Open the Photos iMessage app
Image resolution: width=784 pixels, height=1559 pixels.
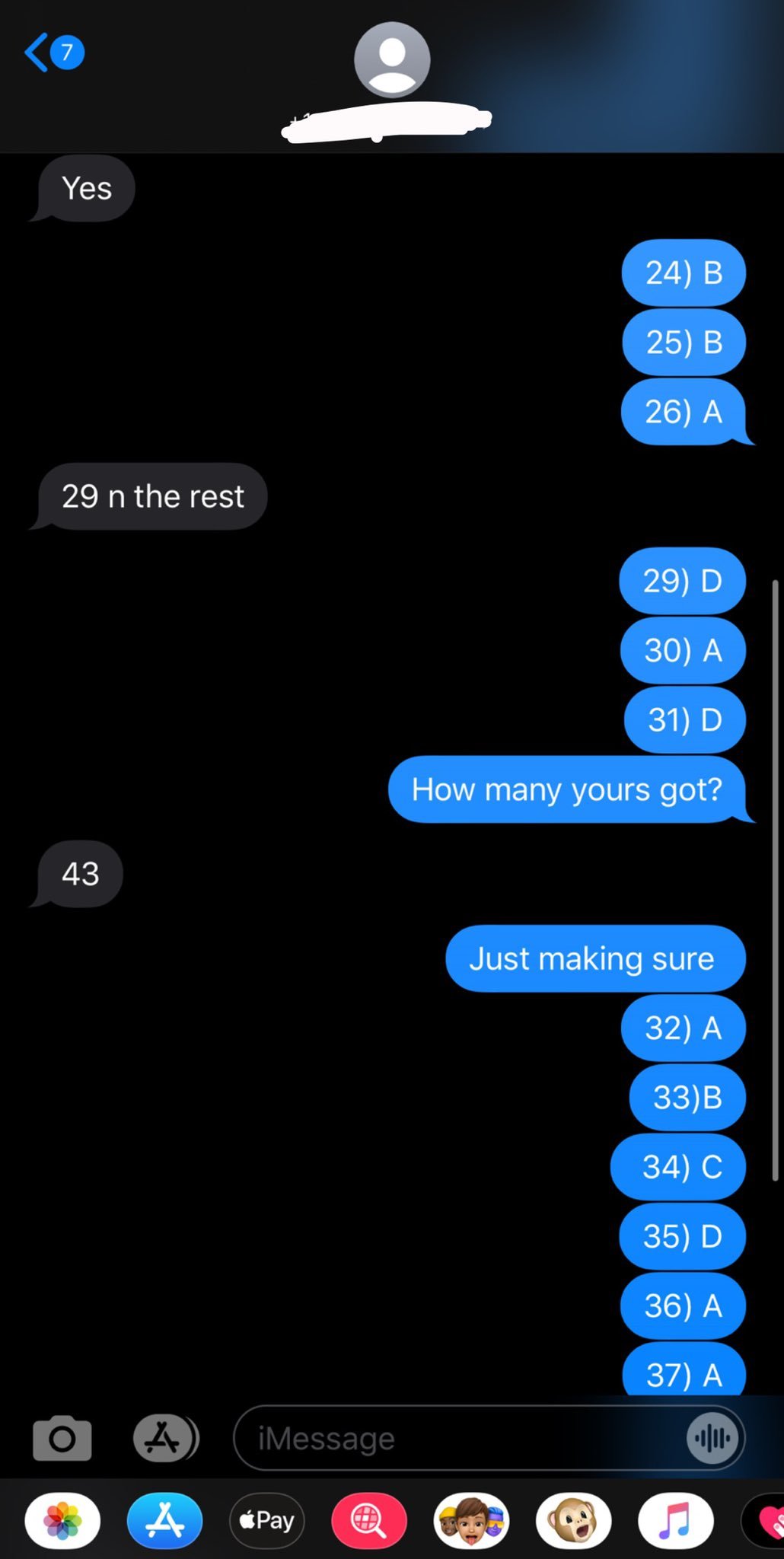(x=62, y=1522)
